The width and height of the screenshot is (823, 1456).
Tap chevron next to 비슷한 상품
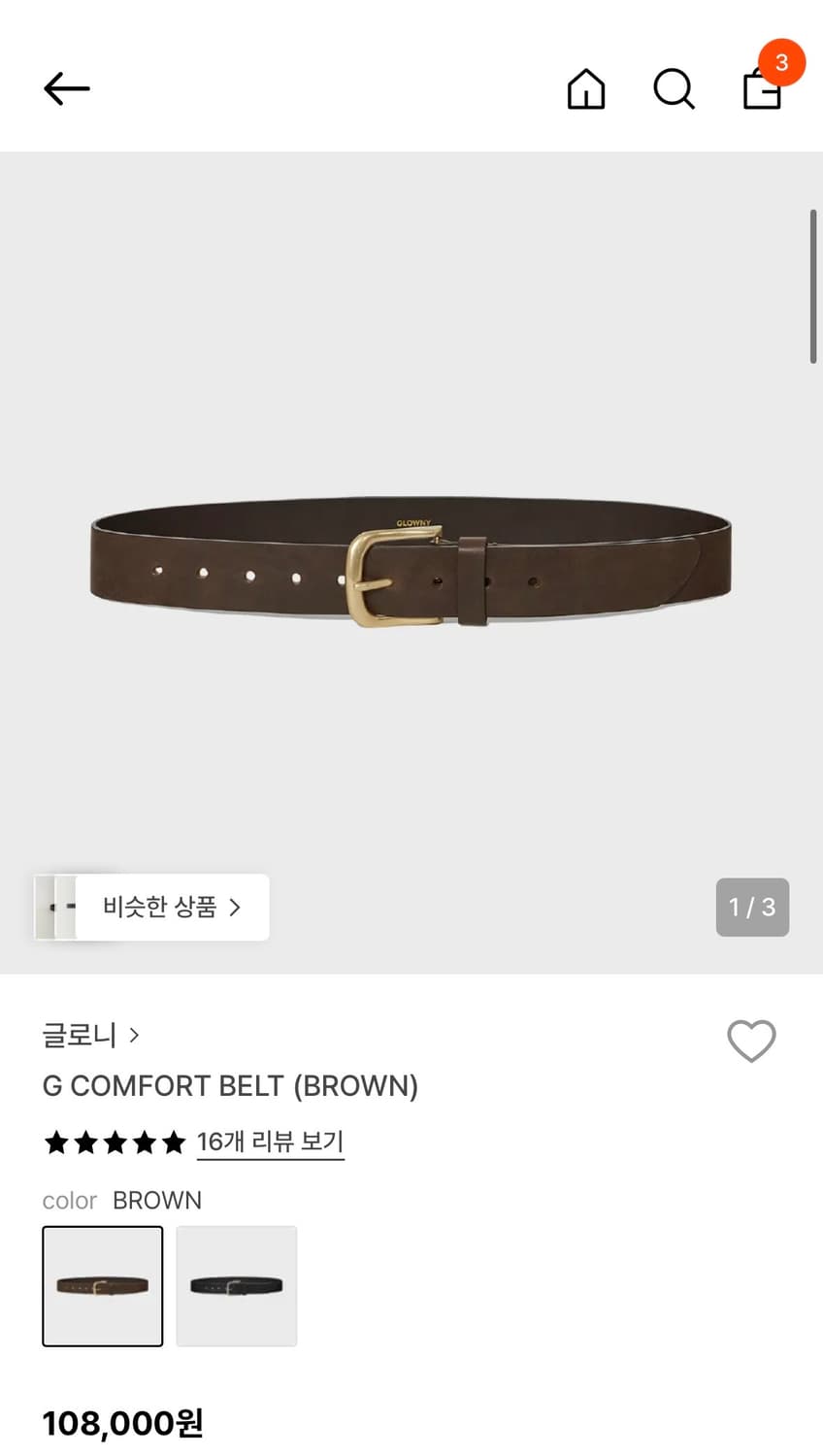pyautogui.click(x=236, y=908)
